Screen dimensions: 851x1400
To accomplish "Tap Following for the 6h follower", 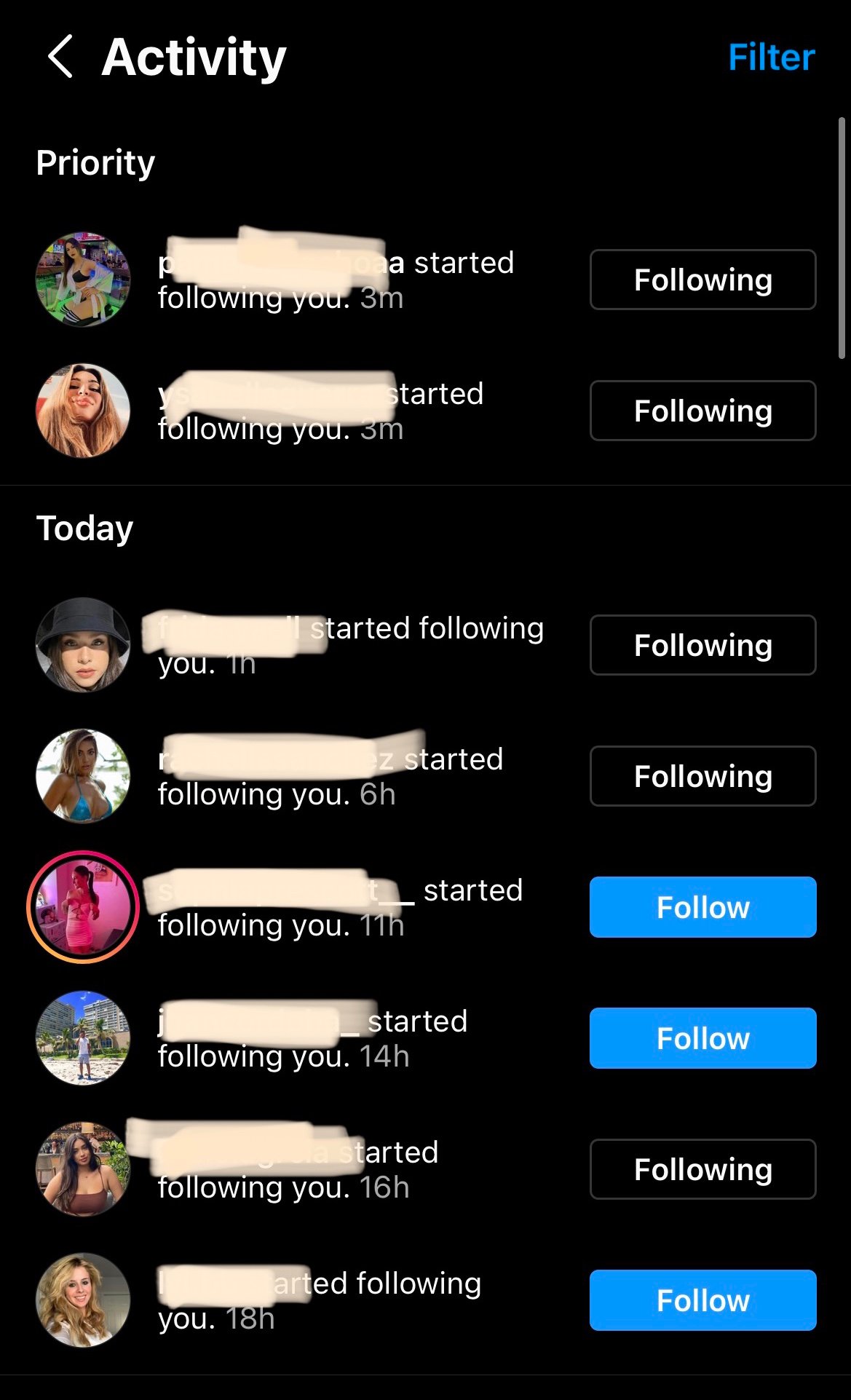I will [x=702, y=776].
